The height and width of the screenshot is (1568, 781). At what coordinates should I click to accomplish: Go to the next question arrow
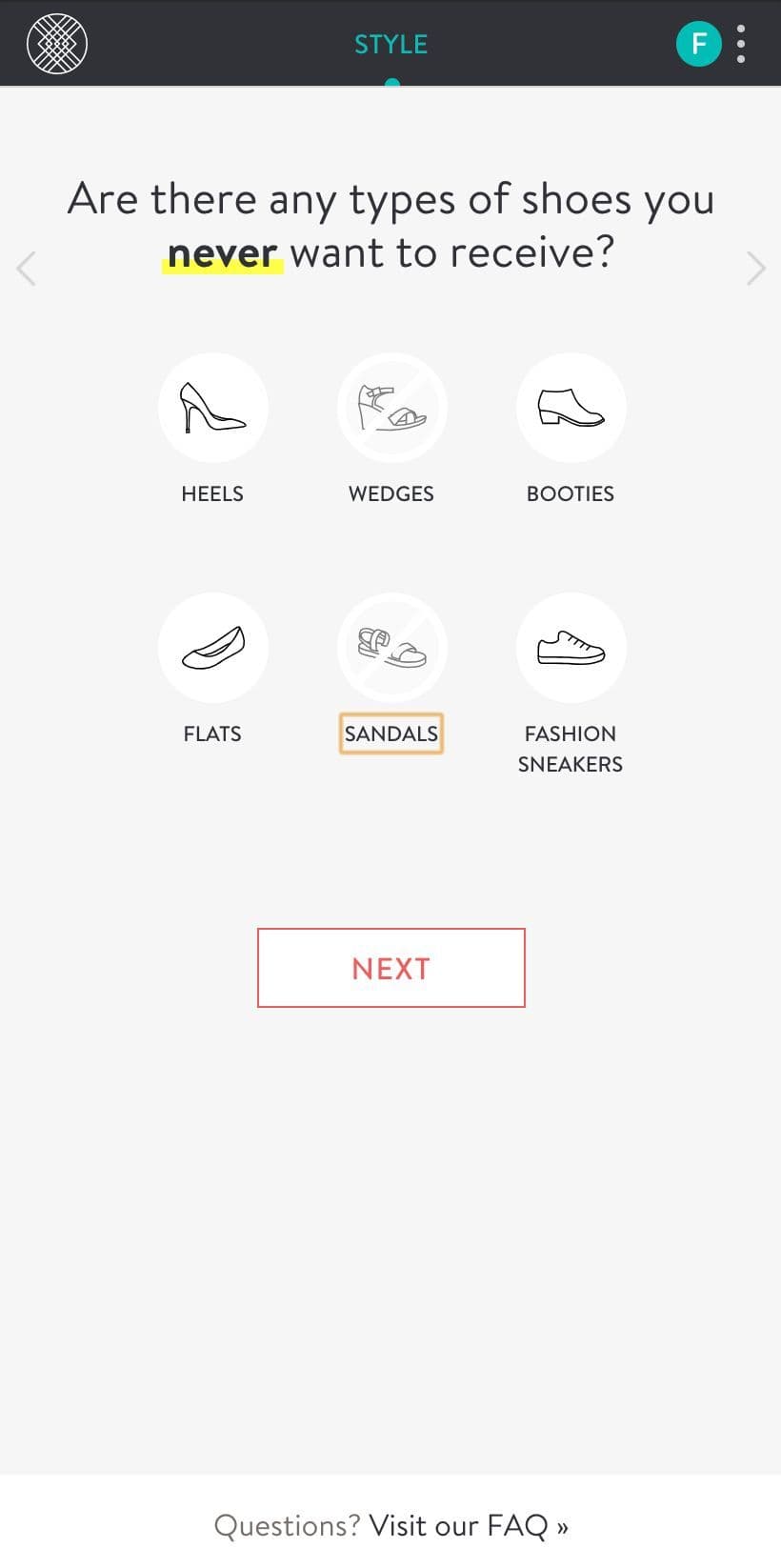click(x=755, y=269)
